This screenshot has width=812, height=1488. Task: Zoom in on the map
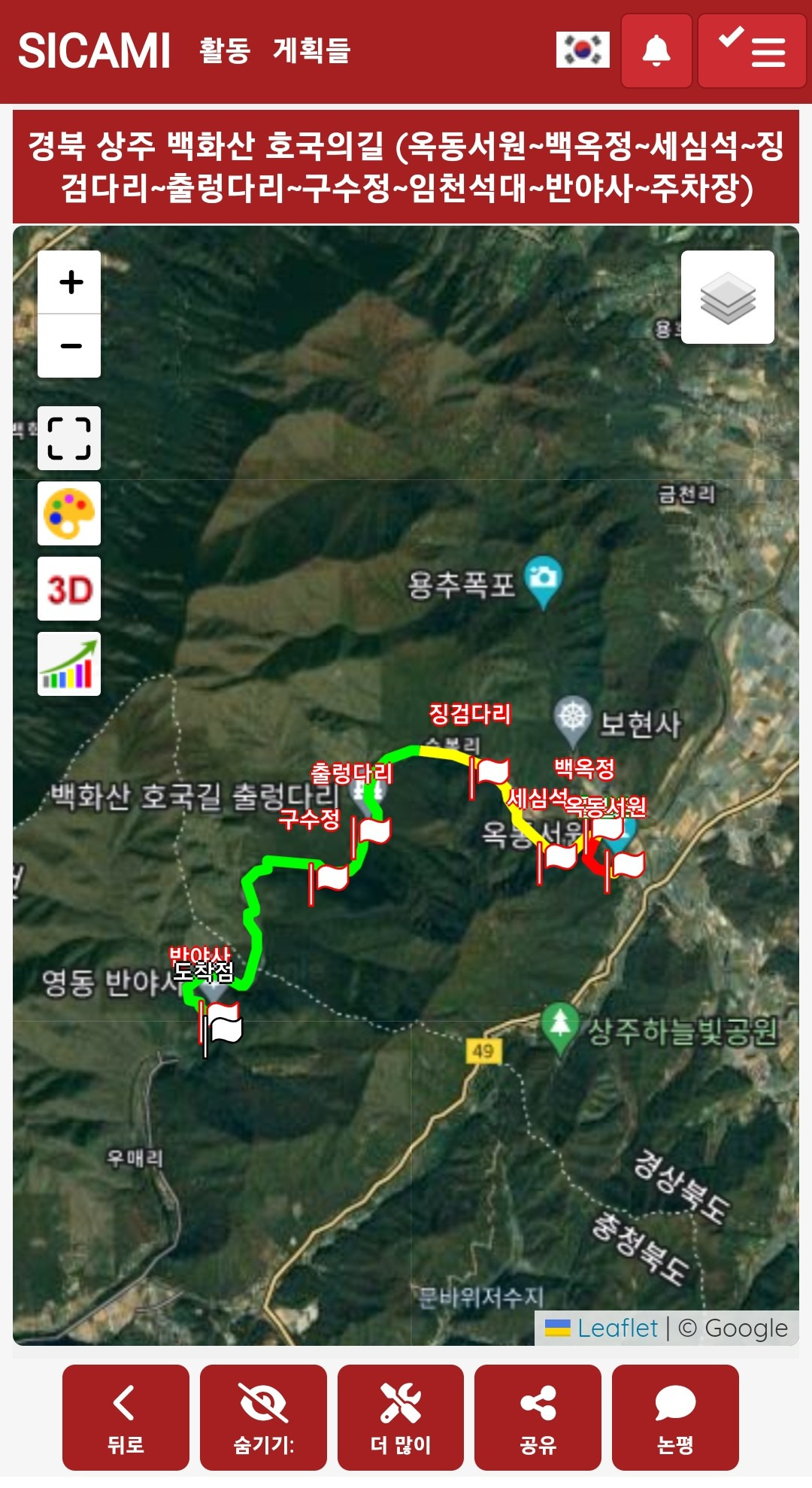tap(70, 282)
